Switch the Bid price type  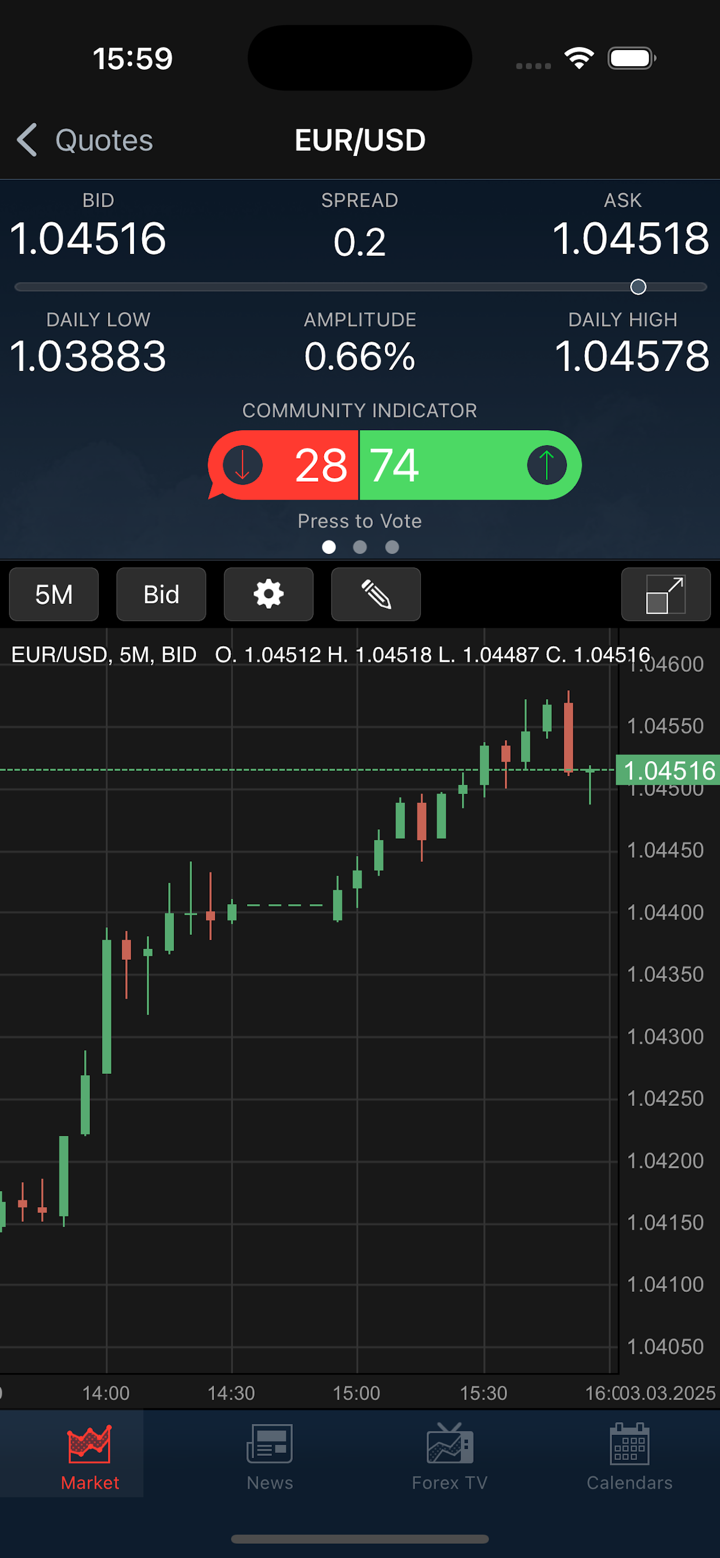(161, 595)
